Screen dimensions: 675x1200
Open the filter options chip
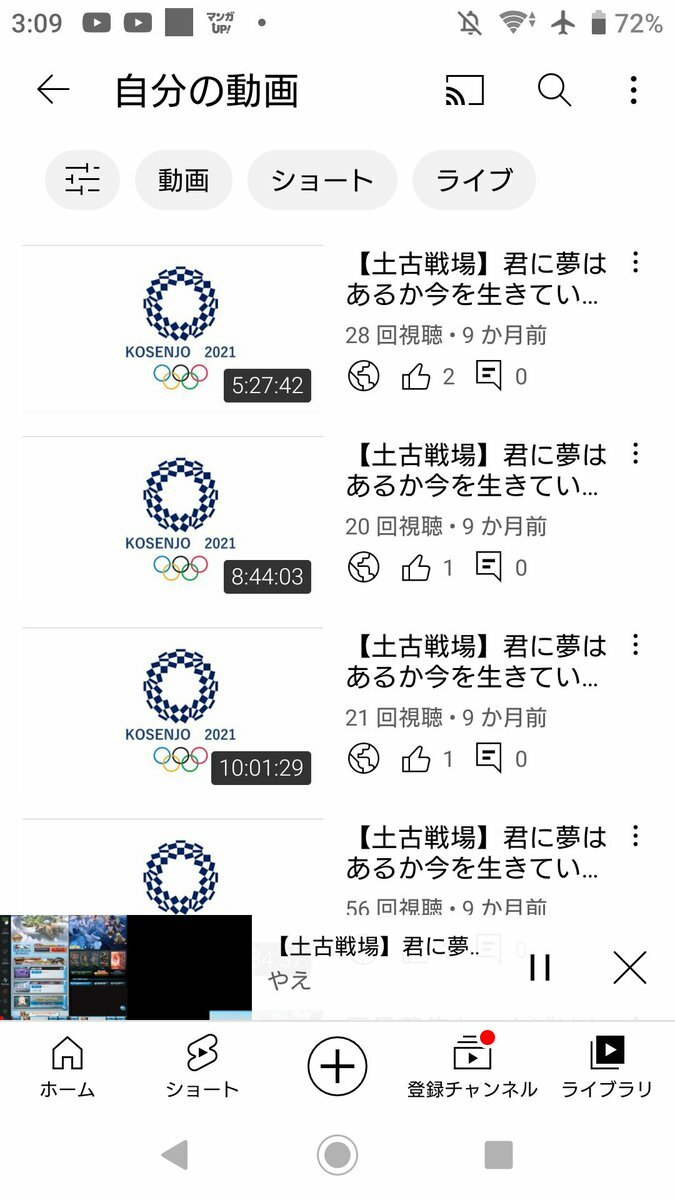[x=82, y=180]
